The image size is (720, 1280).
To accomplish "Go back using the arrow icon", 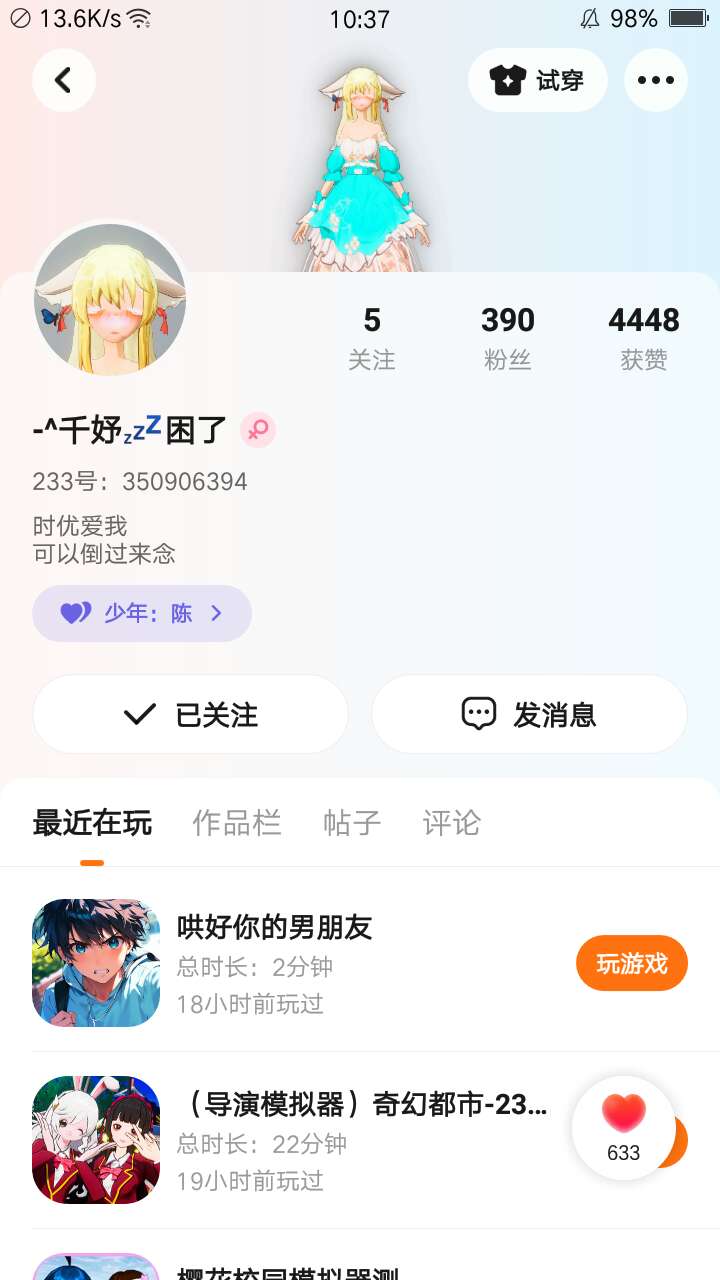I will [64, 80].
